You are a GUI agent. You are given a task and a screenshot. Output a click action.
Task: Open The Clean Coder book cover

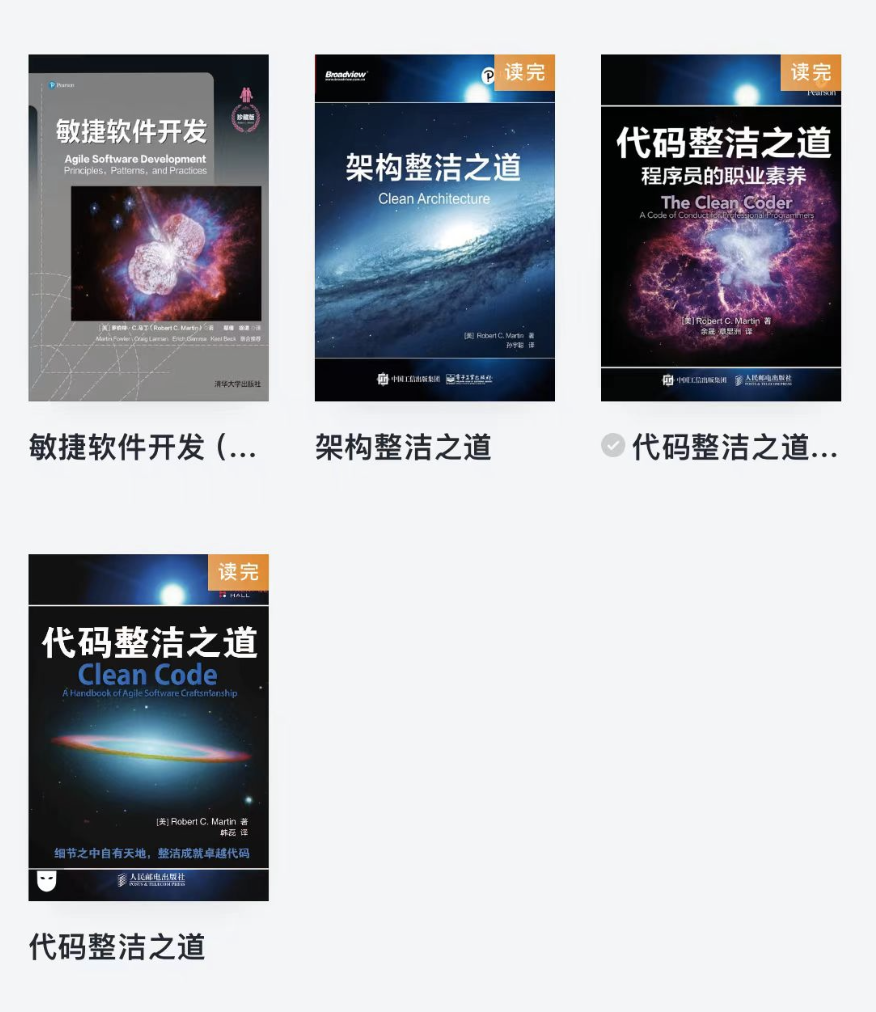tap(720, 228)
